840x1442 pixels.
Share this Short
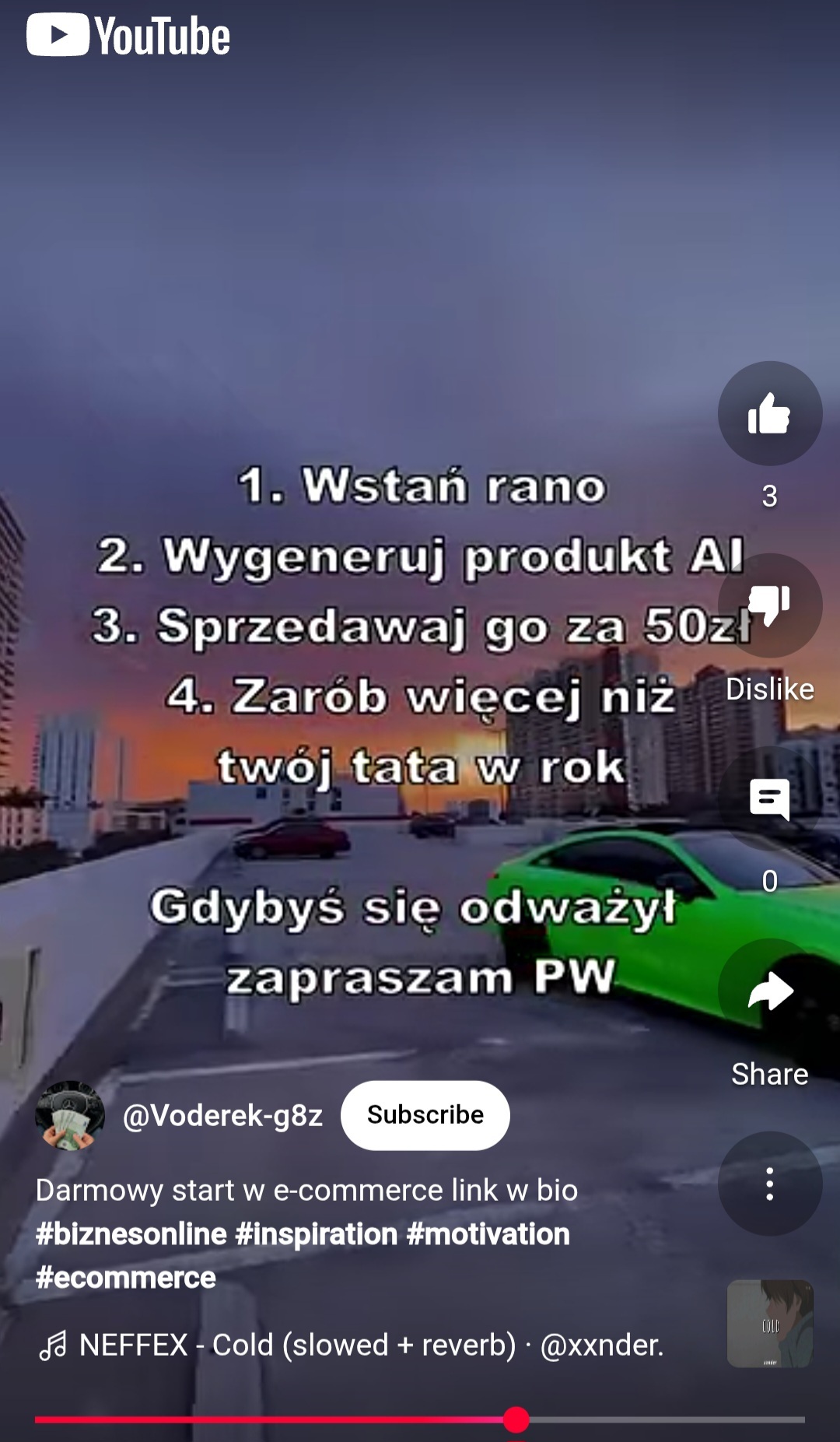tap(769, 991)
